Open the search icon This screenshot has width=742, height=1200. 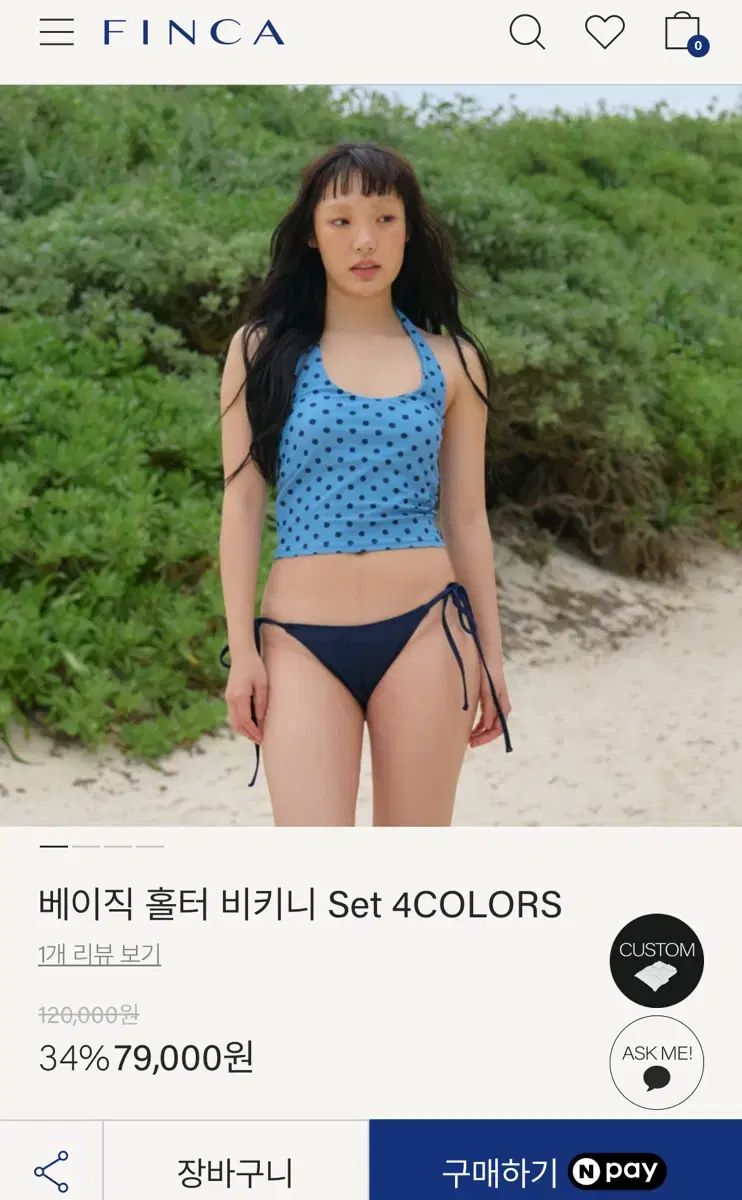(527, 32)
